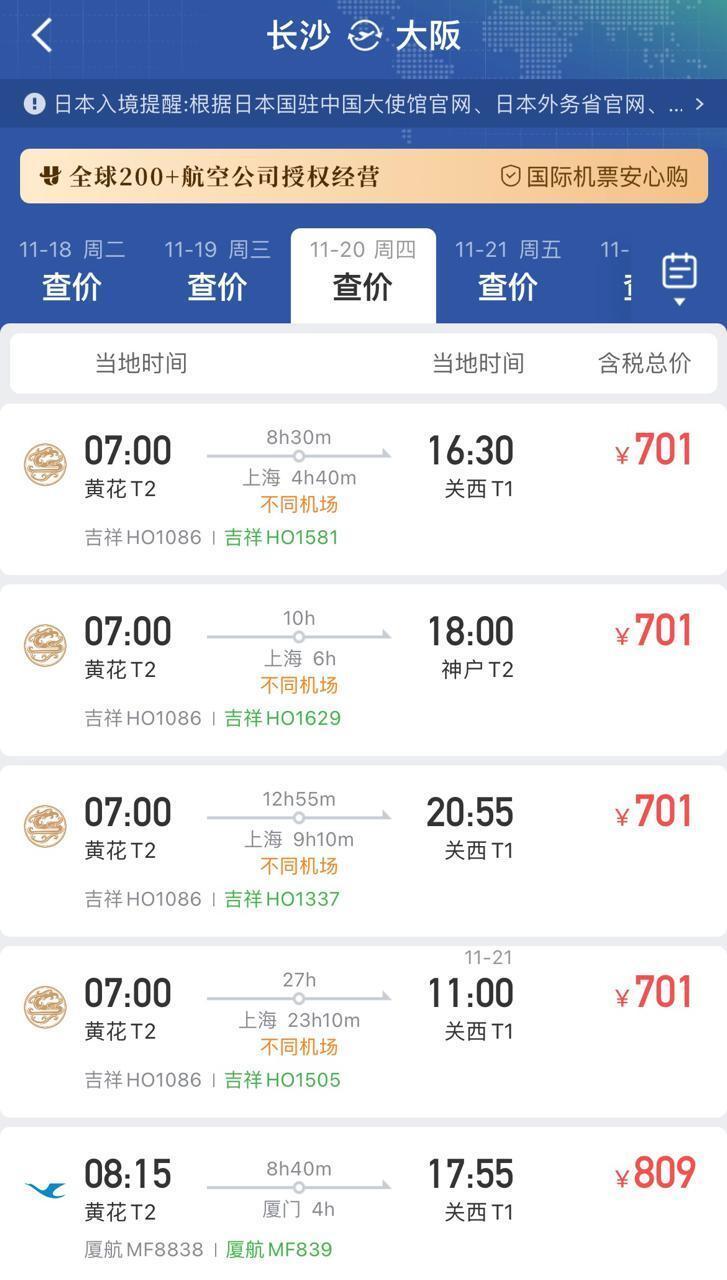This screenshot has width=727, height=1280.
Task: Tap the back arrow to return
Action: (x=38, y=34)
